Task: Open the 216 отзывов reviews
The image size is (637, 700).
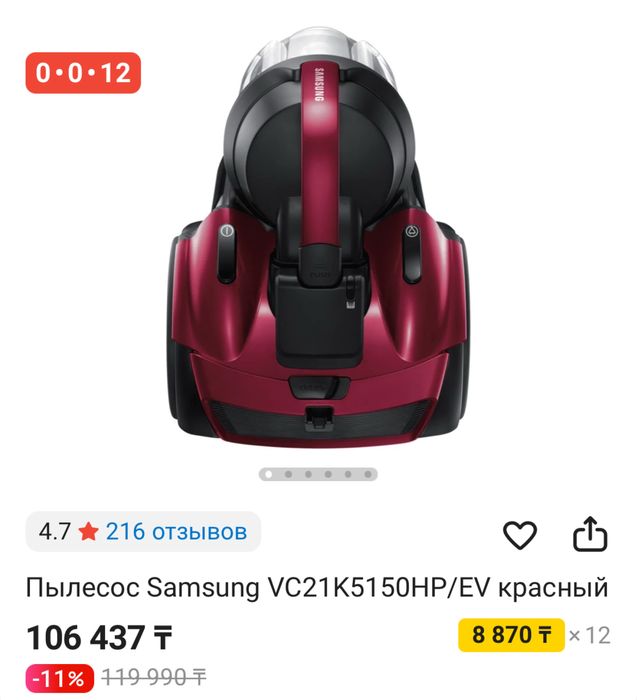Action: (x=175, y=531)
